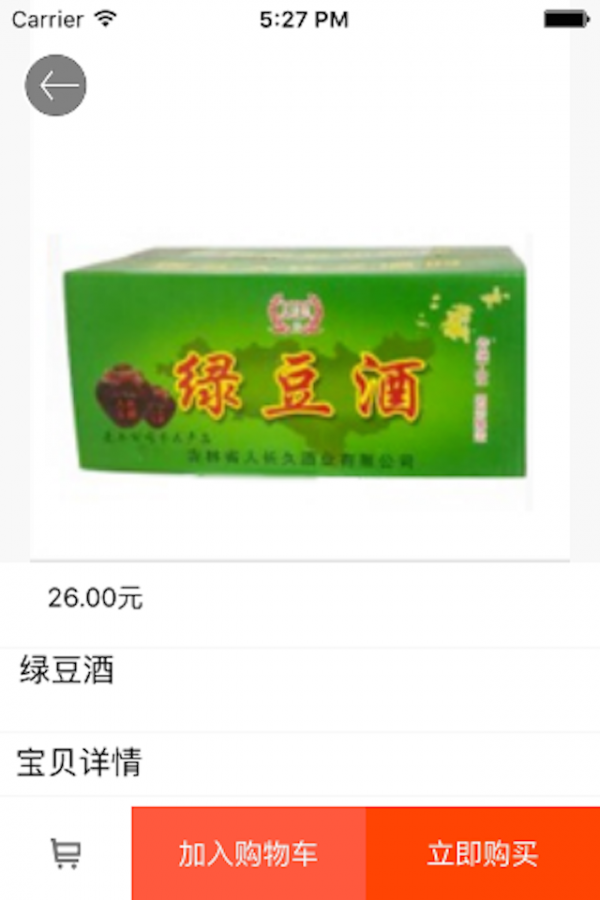Tap 立即购买 to buy now
600x900 pixels.
(483, 853)
